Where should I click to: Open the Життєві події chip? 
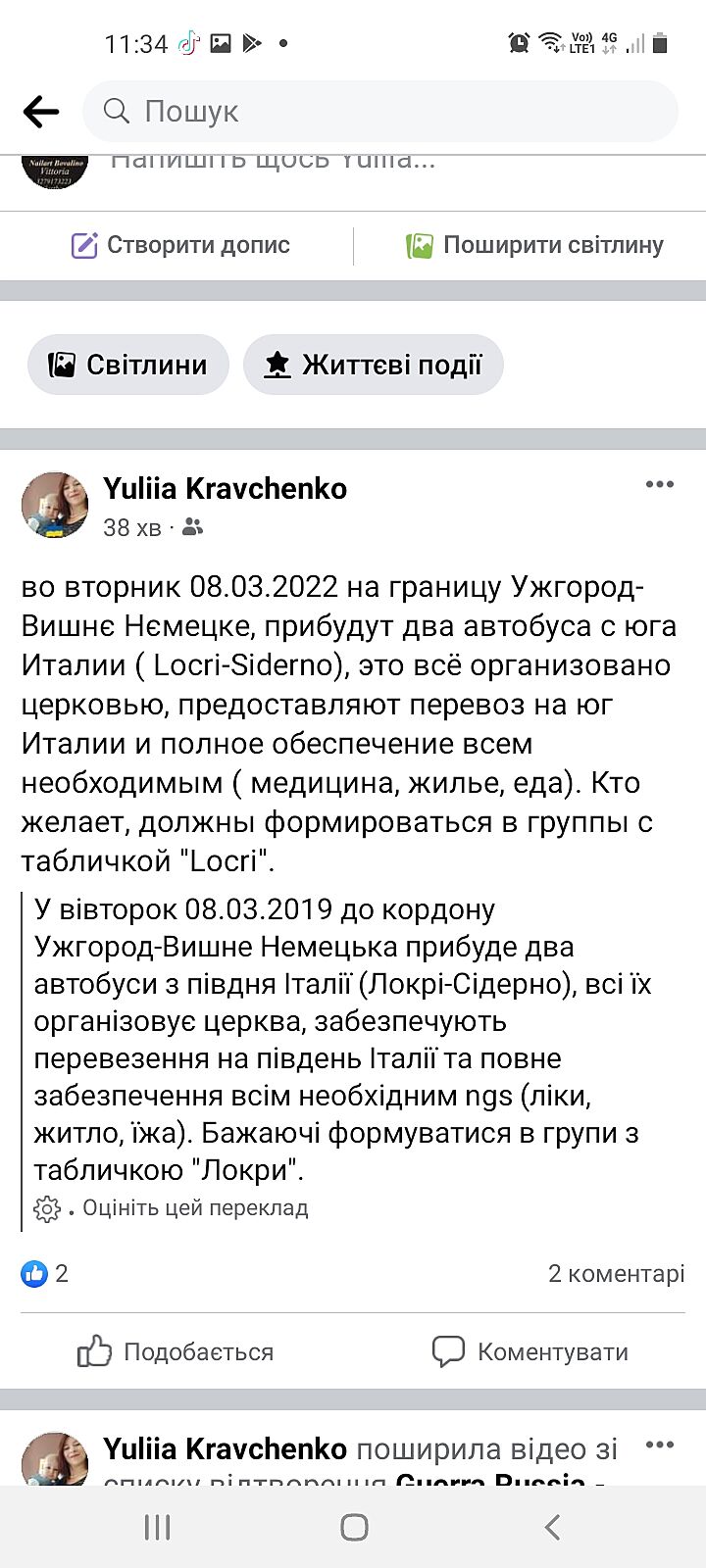click(x=374, y=365)
